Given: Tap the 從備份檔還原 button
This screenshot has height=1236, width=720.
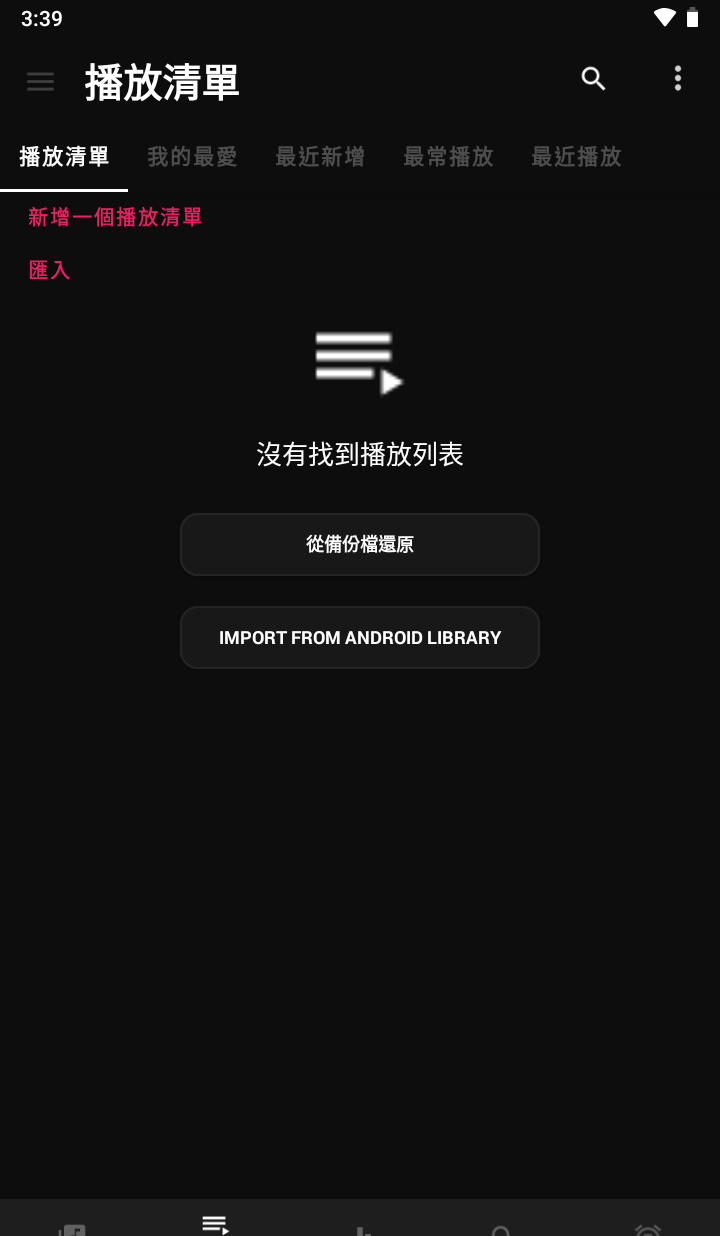Looking at the screenshot, I should (x=360, y=544).
